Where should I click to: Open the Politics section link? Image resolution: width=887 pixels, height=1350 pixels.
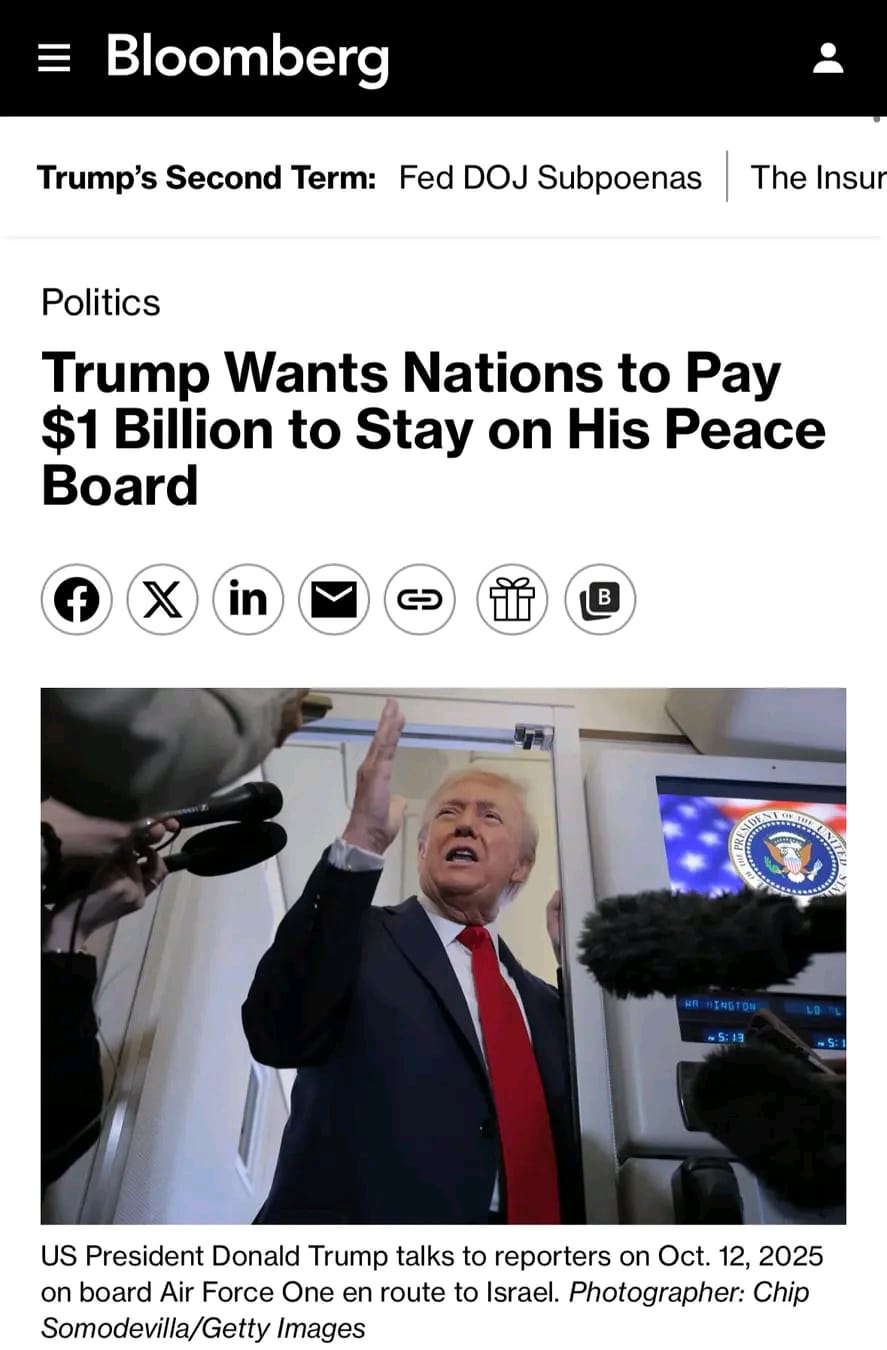tap(100, 302)
